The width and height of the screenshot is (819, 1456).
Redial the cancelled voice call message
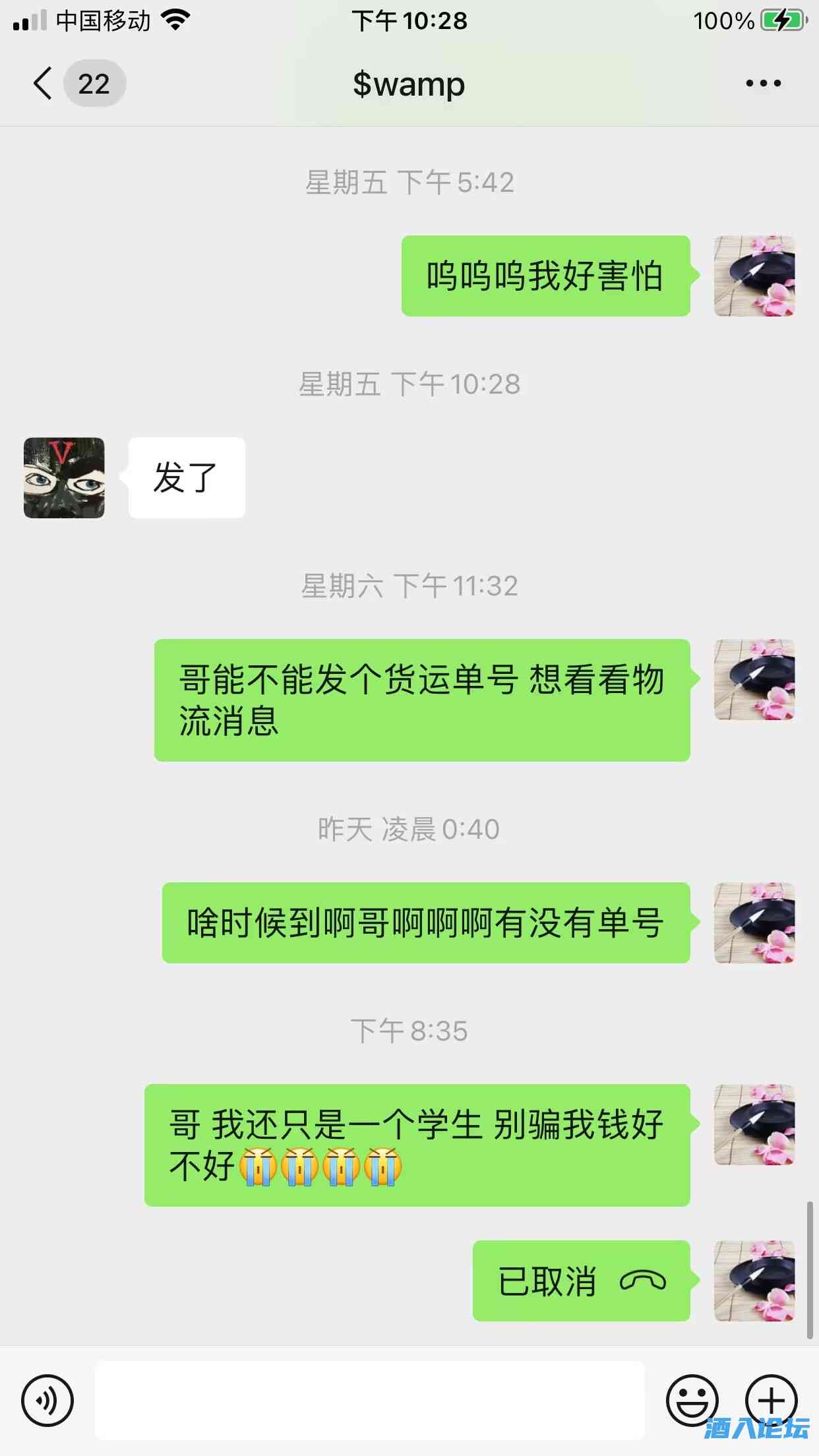point(581,1281)
